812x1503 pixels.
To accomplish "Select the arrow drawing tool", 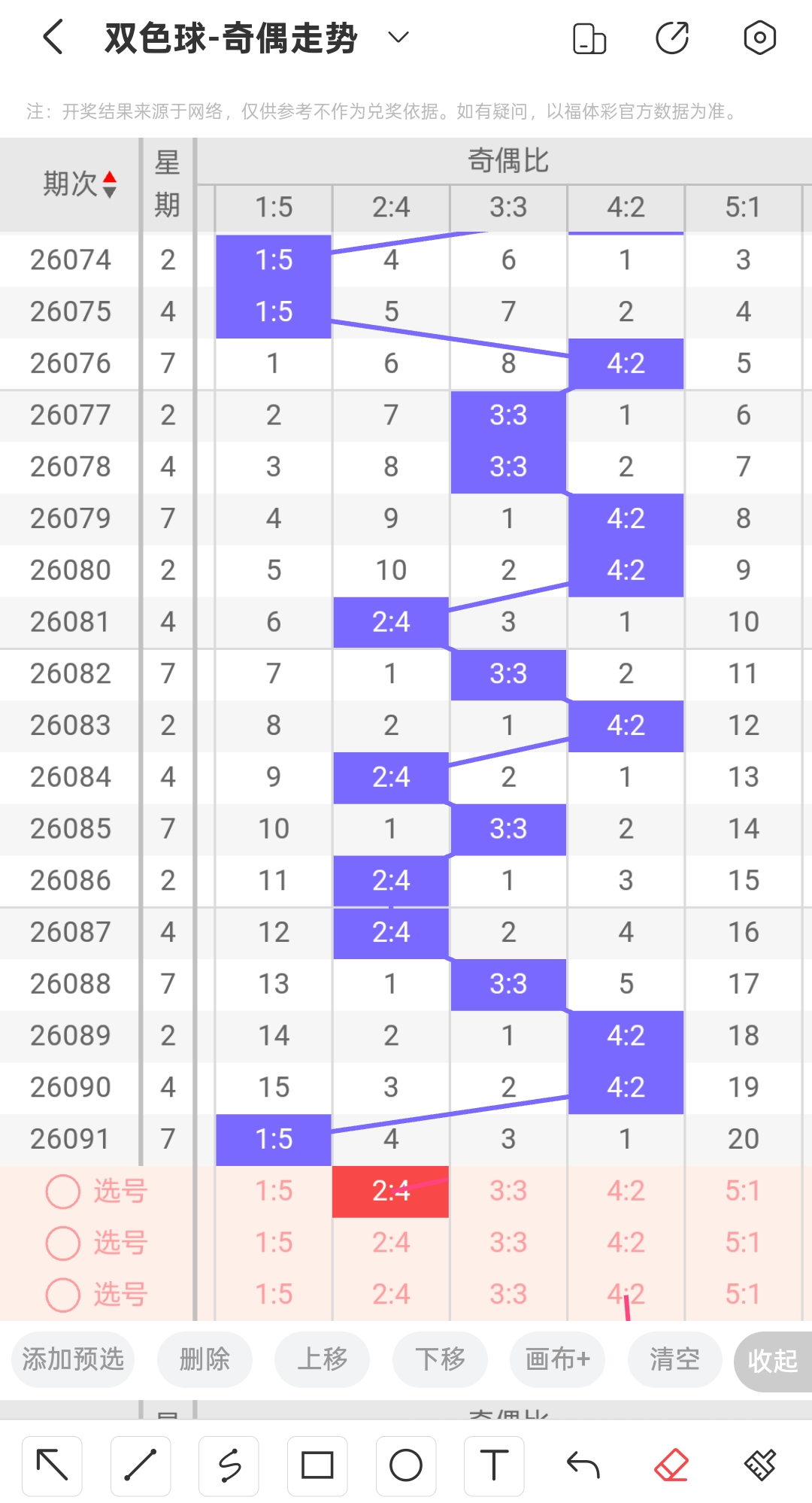I will (x=52, y=1465).
